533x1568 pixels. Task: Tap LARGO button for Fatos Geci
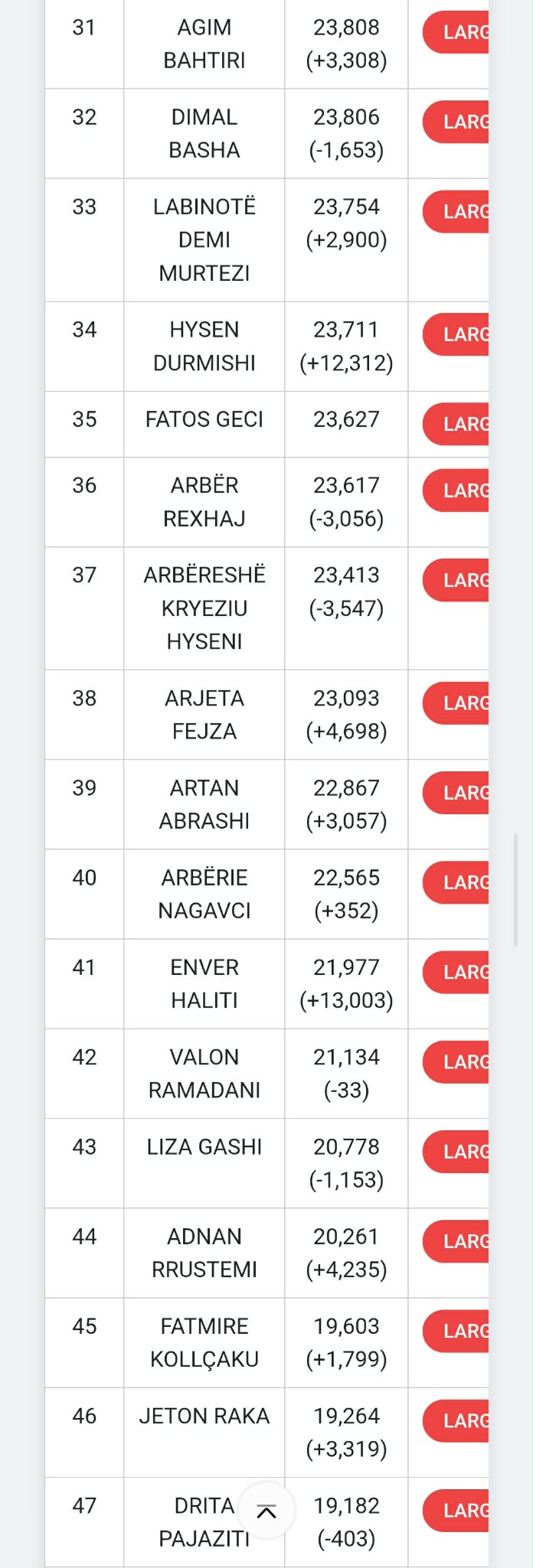458,424
